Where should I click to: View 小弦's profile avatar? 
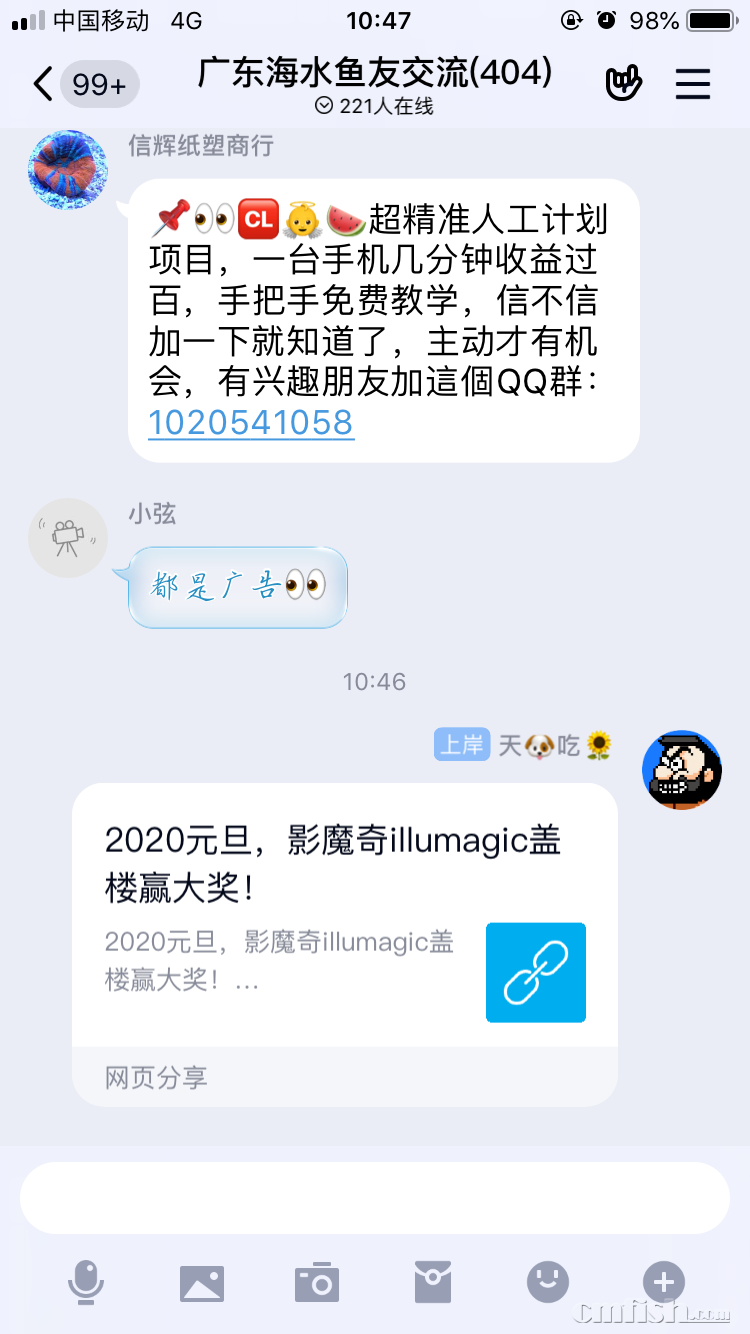68,538
